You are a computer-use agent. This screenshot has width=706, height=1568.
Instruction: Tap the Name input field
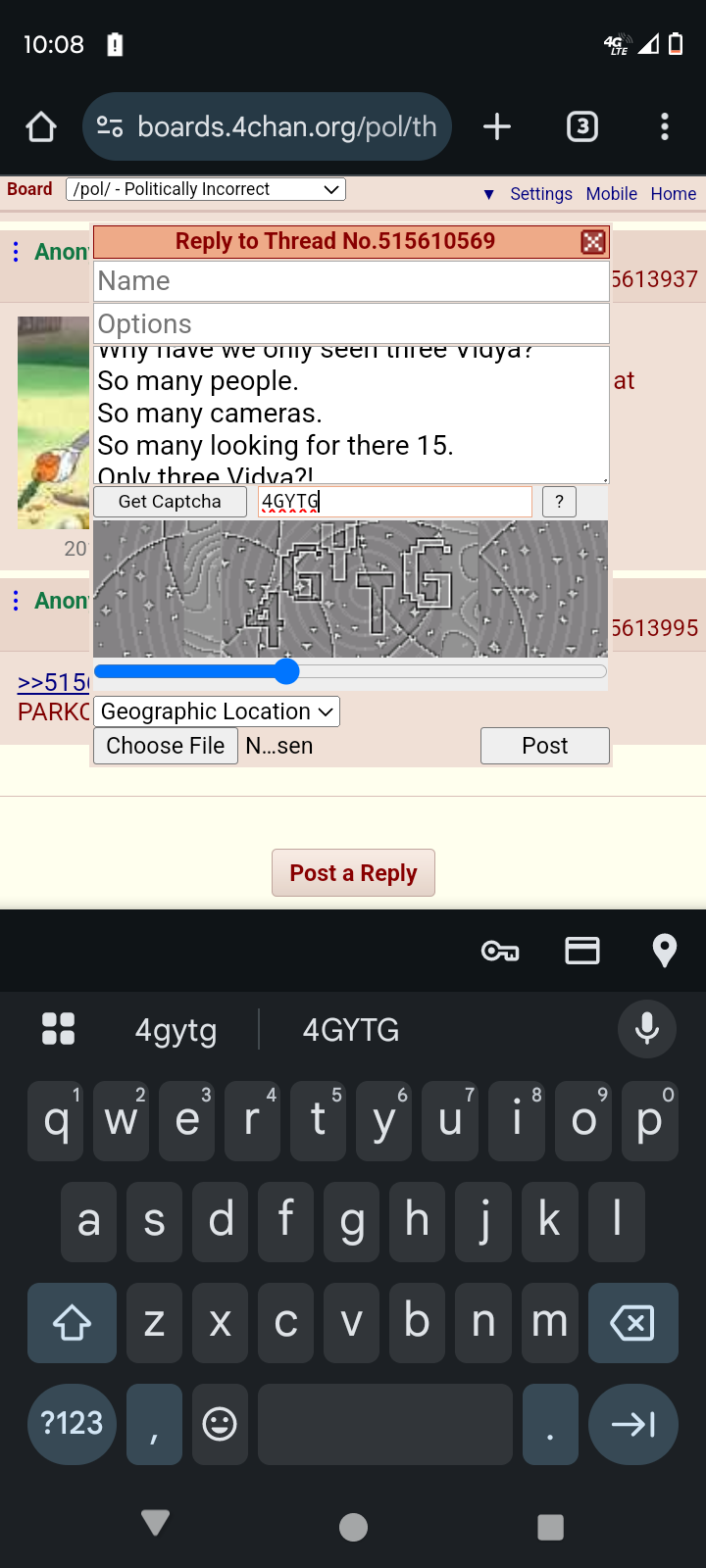(x=351, y=281)
